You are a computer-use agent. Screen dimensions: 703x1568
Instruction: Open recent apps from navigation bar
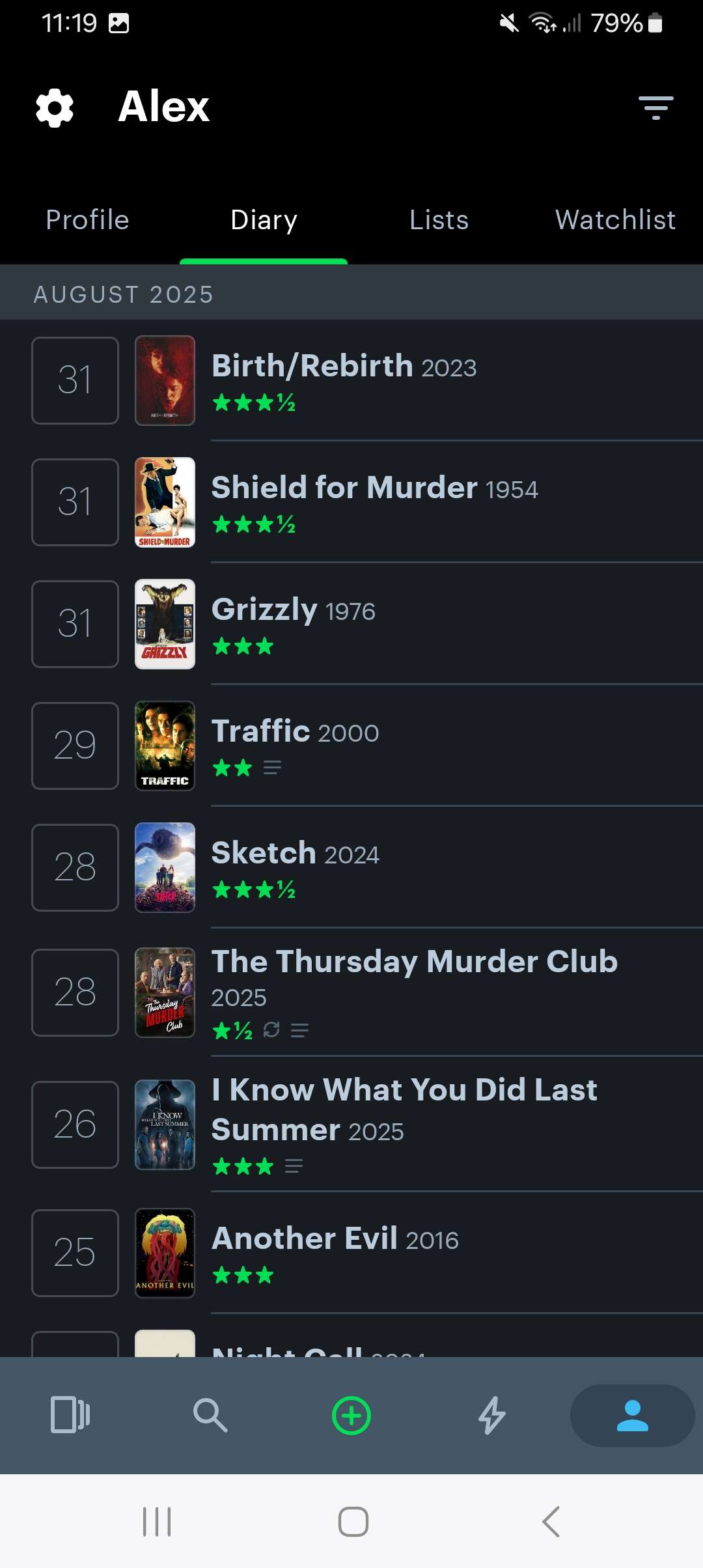(157, 1522)
